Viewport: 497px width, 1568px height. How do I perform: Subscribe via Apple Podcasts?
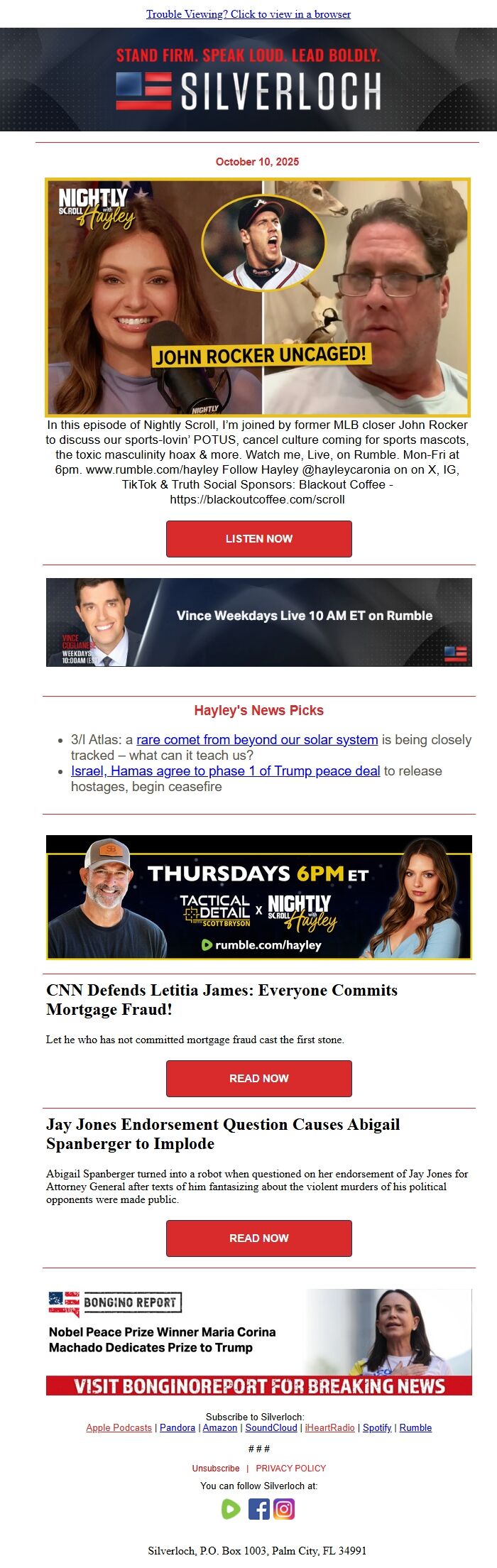[x=119, y=1428]
